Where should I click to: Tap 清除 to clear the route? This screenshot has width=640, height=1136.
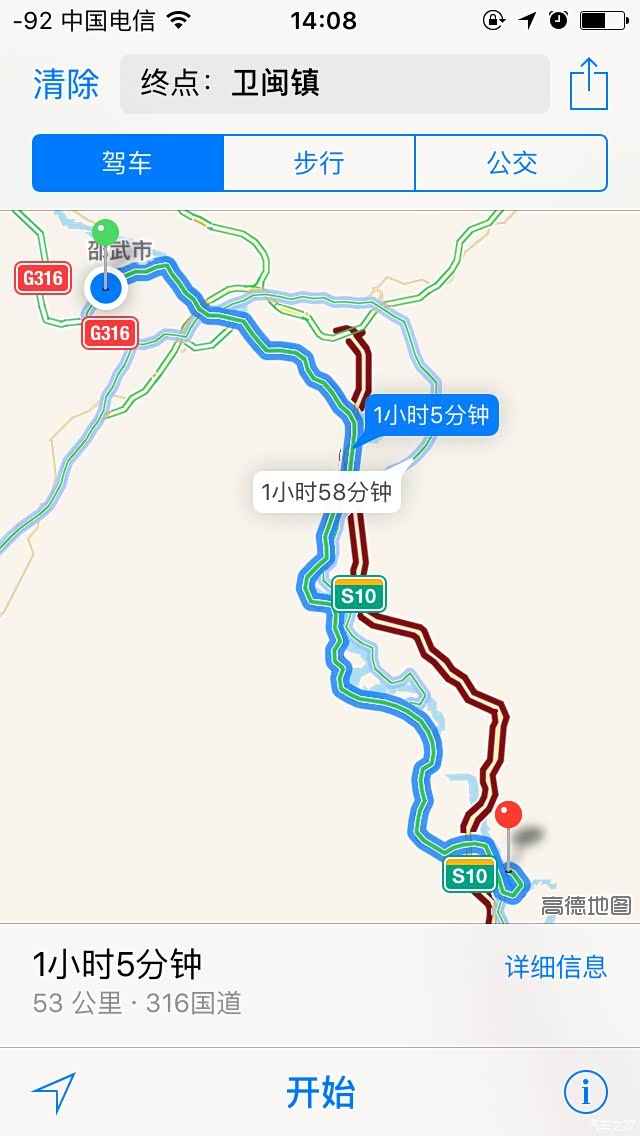[x=66, y=83]
